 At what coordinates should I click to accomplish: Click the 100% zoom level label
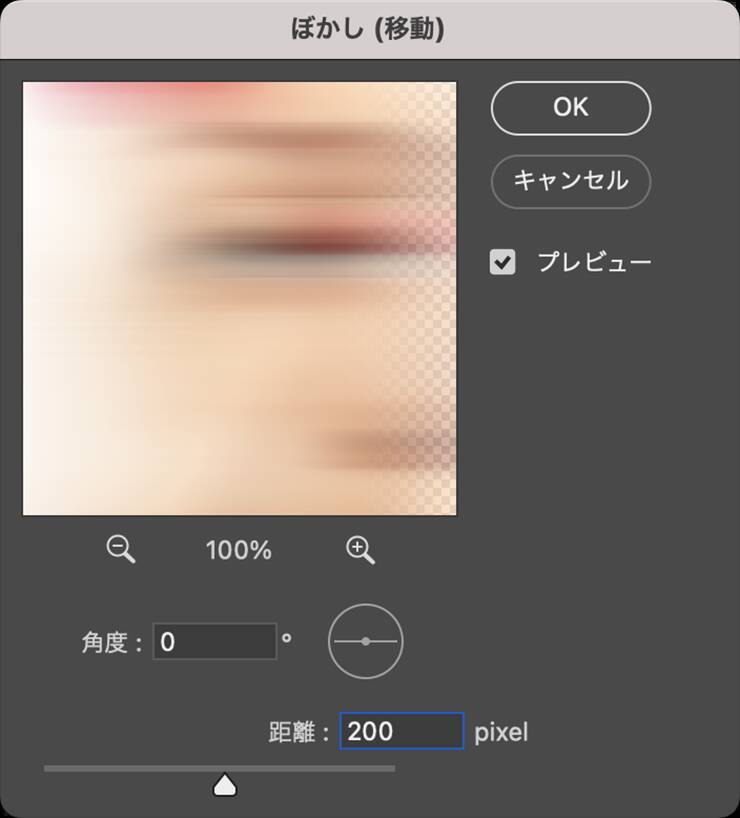click(237, 549)
